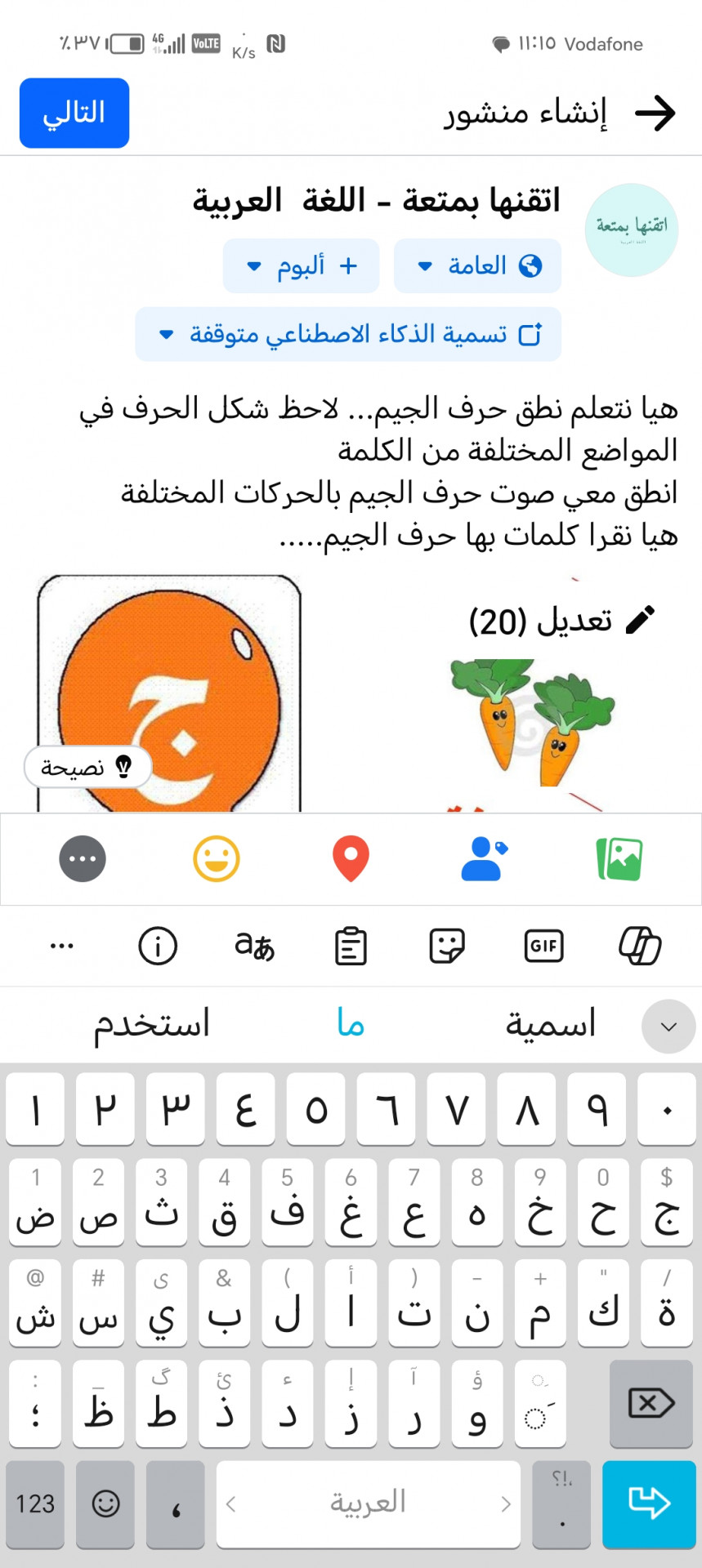Image resolution: width=702 pixels, height=1568 pixels.
Task: Tag people with the blue person icon
Action: (x=484, y=859)
